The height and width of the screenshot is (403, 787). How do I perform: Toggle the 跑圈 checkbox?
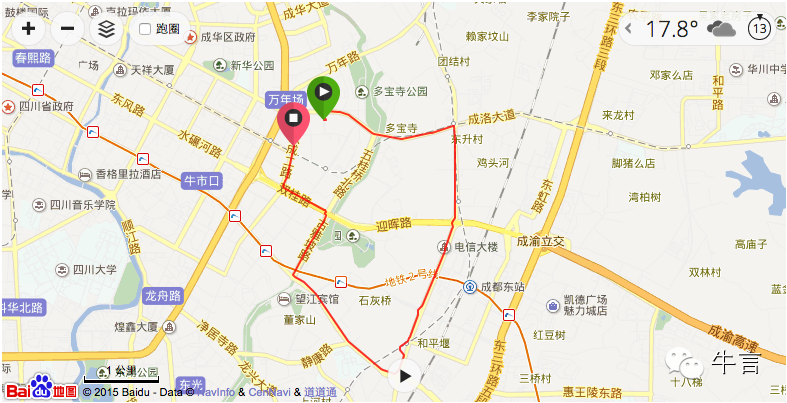click(145, 29)
